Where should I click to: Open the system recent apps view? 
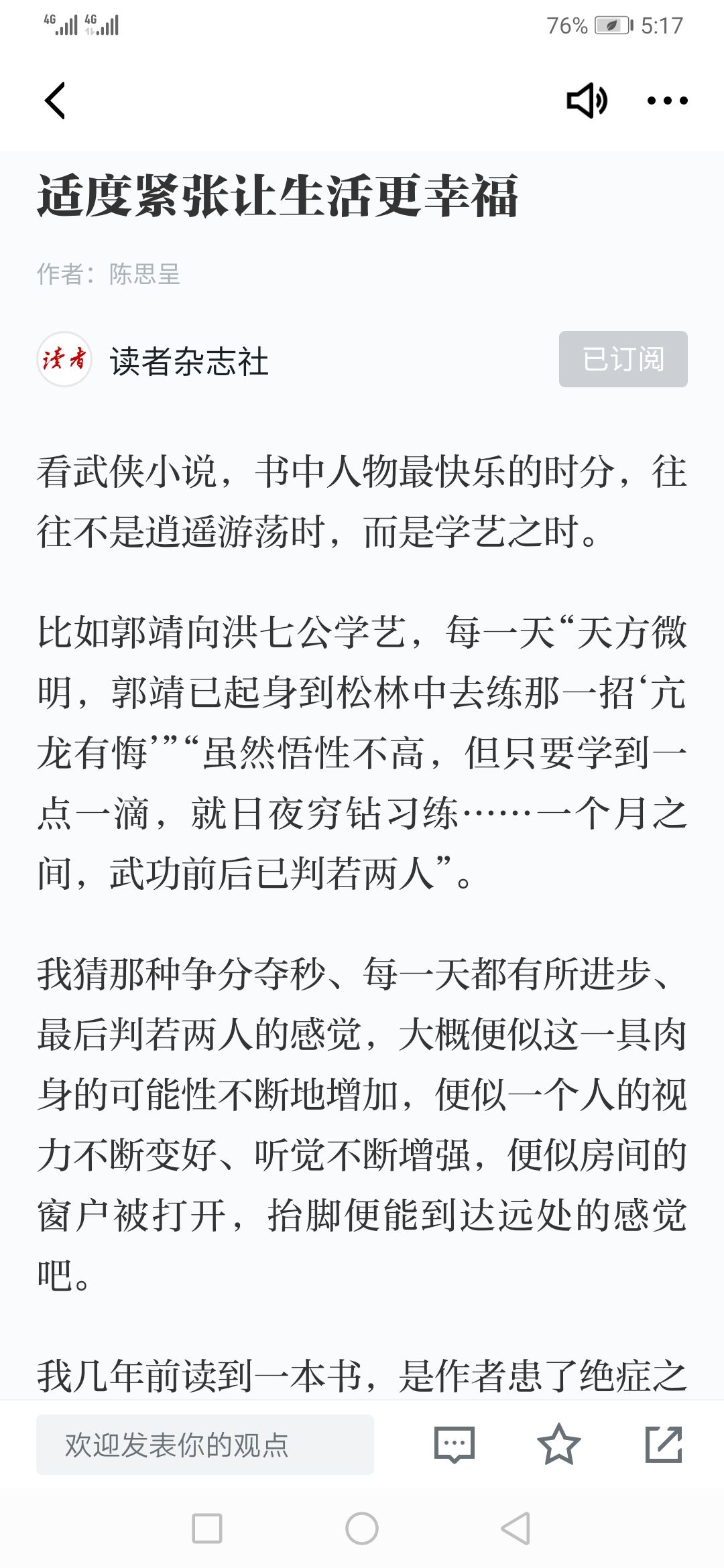coord(207,1528)
